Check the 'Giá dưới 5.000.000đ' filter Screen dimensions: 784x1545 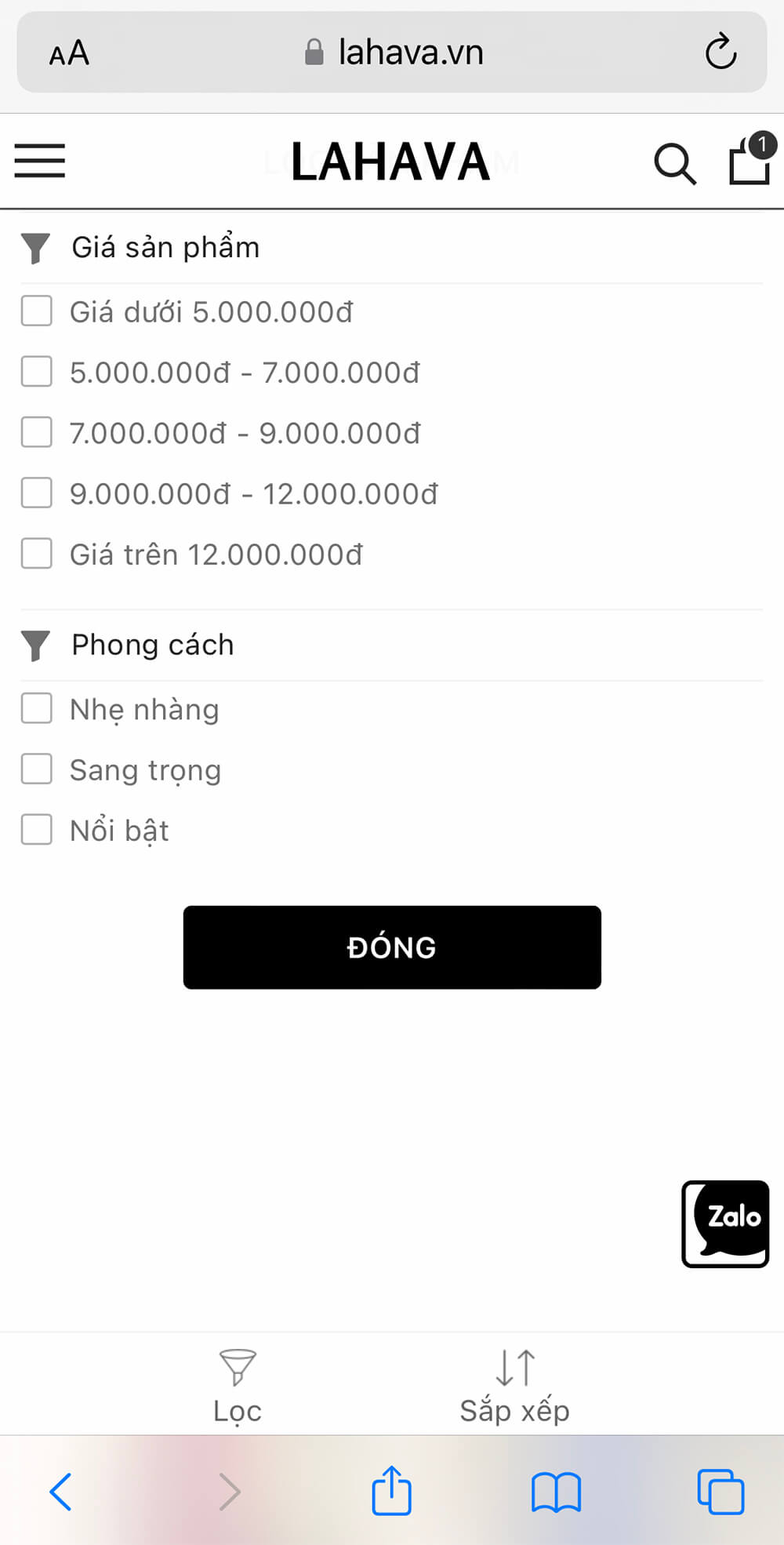pyautogui.click(x=37, y=311)
